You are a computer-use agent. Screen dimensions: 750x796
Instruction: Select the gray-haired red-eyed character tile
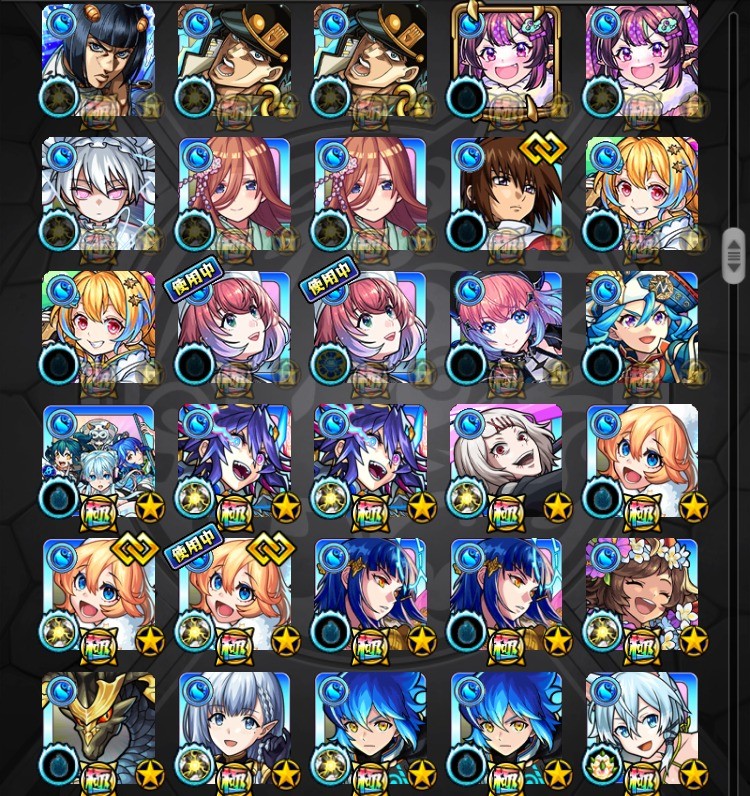(505, 462)
